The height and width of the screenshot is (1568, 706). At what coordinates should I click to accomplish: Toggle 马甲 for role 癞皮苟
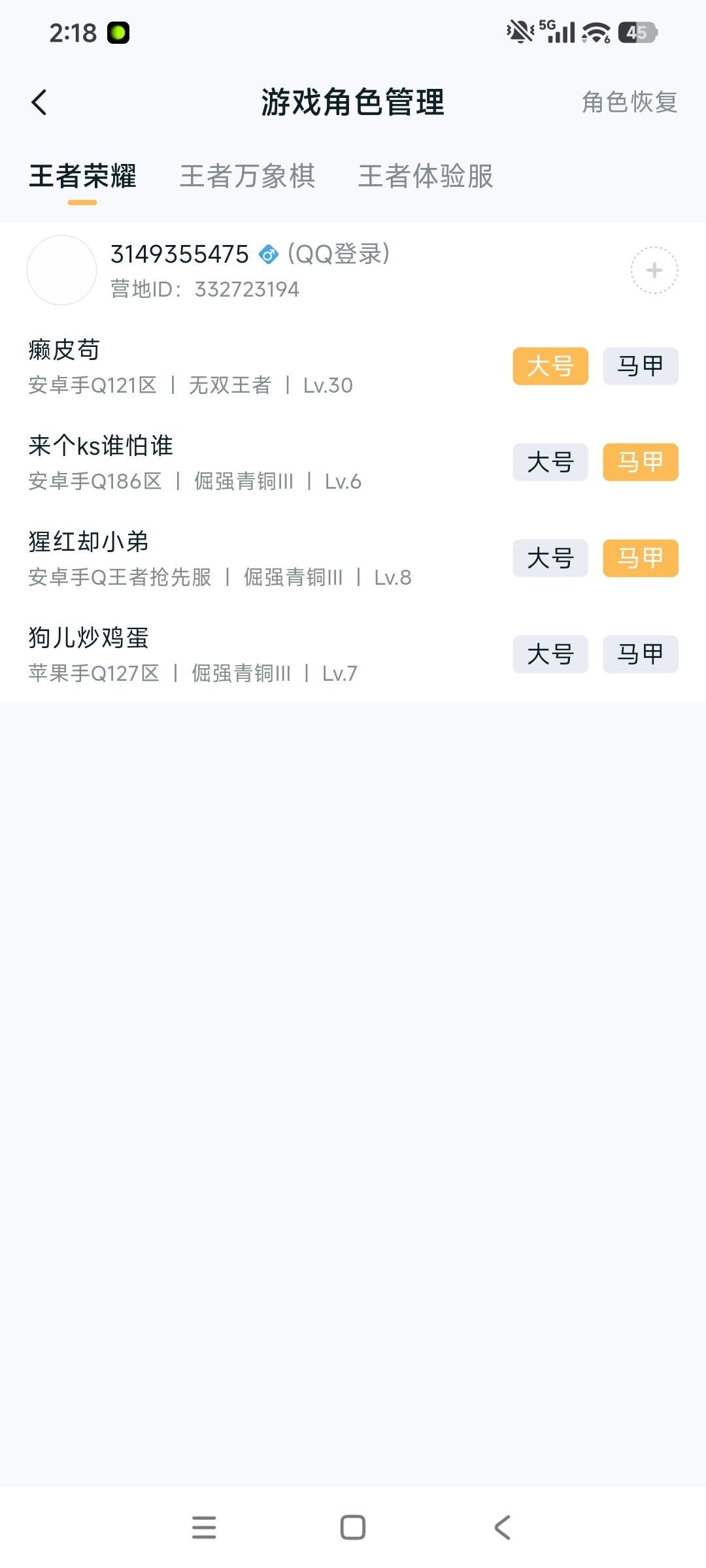point(639,366)
